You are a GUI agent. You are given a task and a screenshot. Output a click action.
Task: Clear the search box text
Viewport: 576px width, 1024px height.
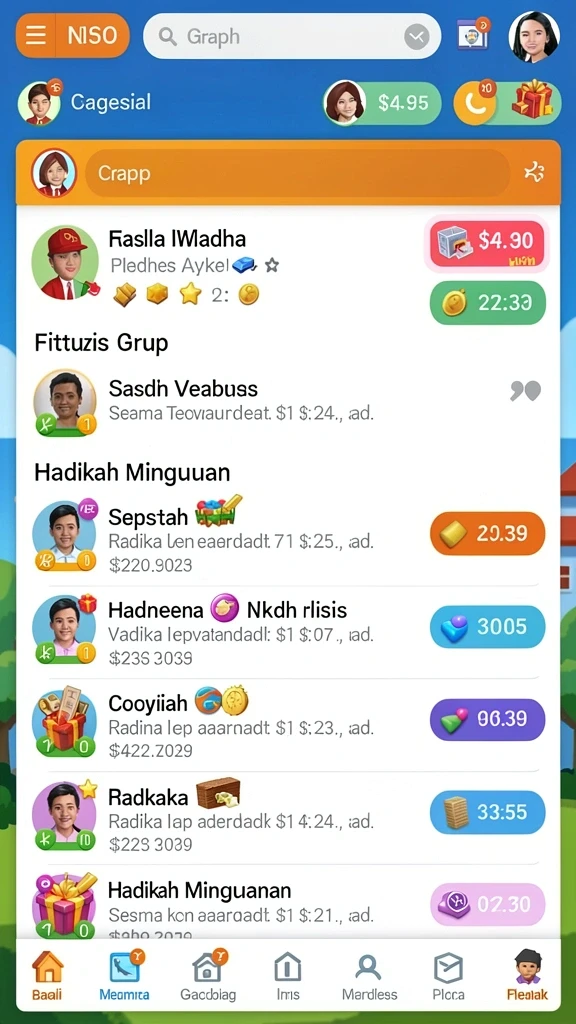417,37
